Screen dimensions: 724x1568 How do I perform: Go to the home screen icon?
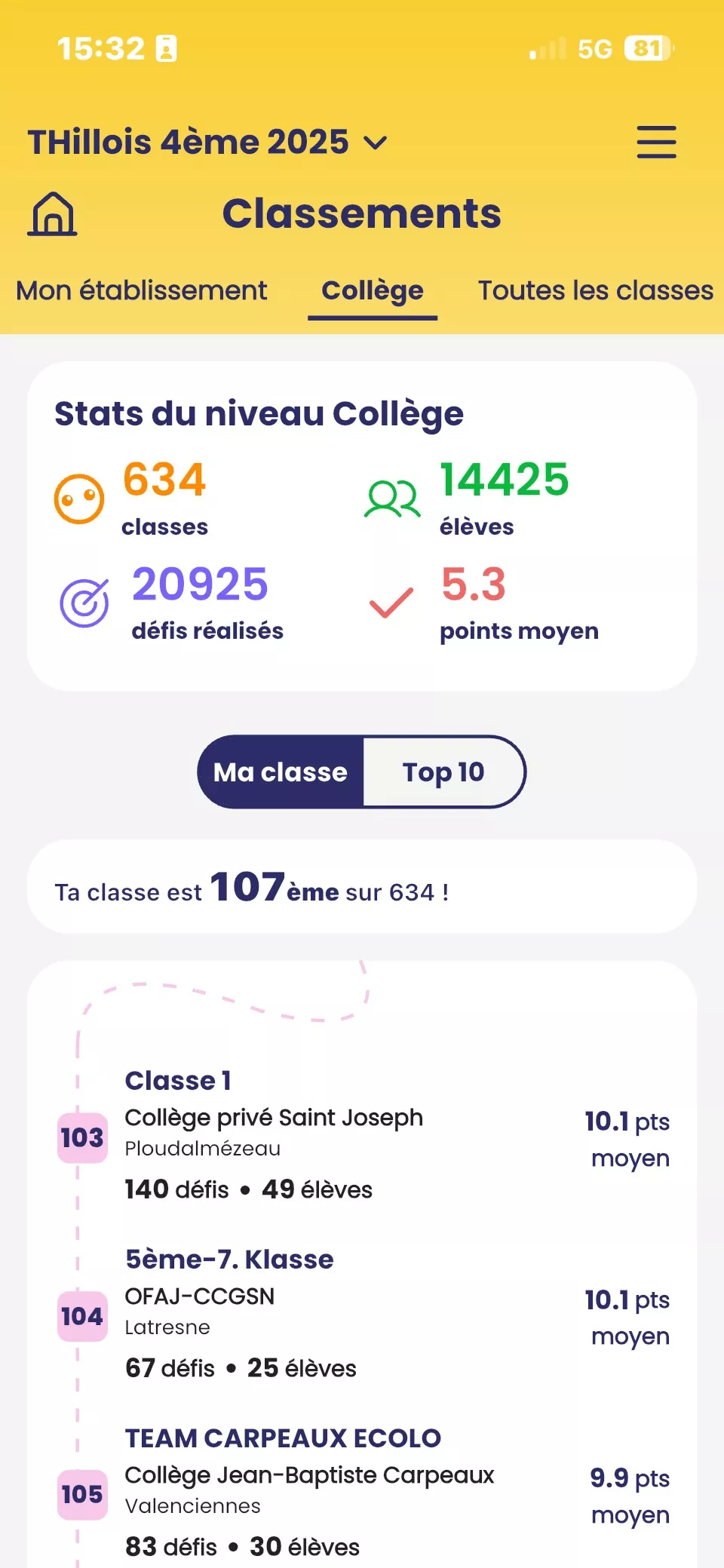click(52, 213)
